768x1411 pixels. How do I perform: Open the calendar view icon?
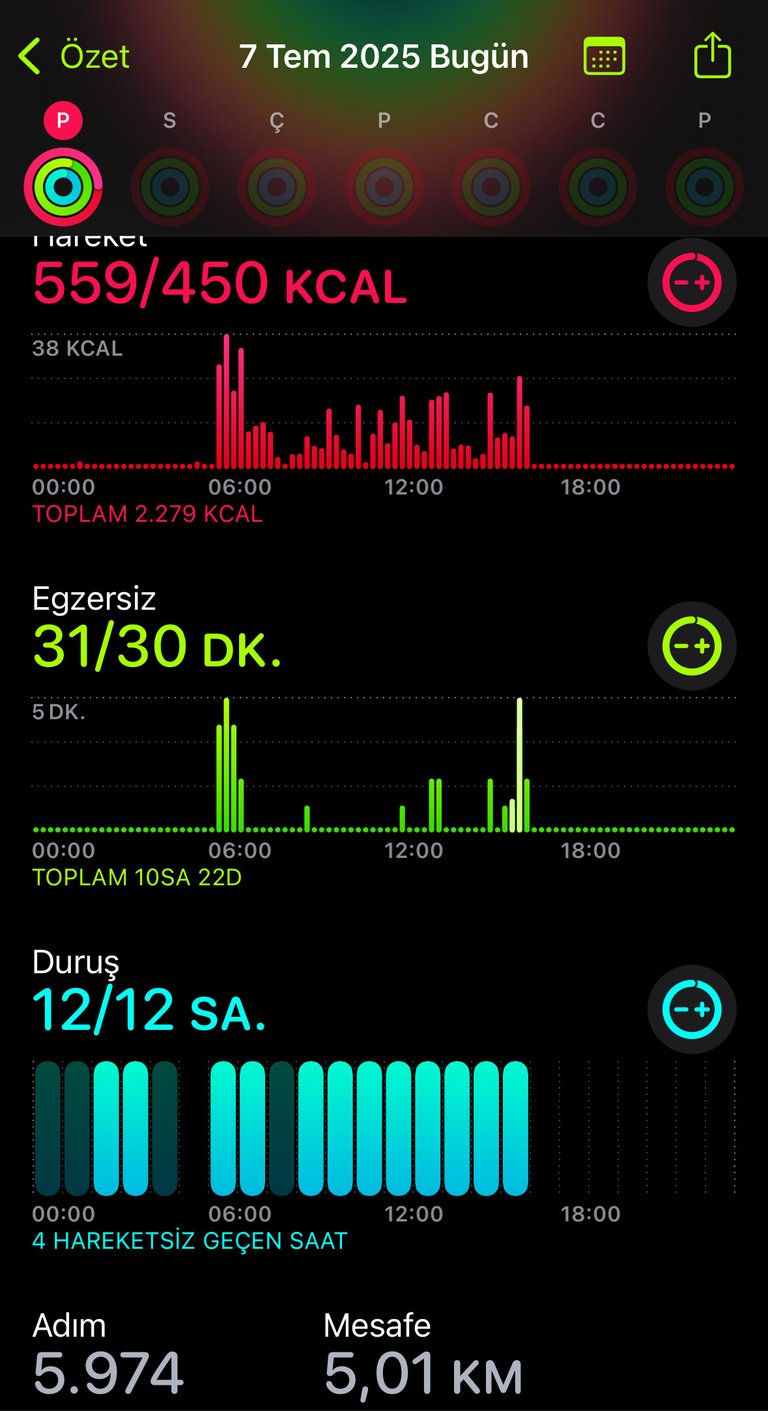(604, 56)
